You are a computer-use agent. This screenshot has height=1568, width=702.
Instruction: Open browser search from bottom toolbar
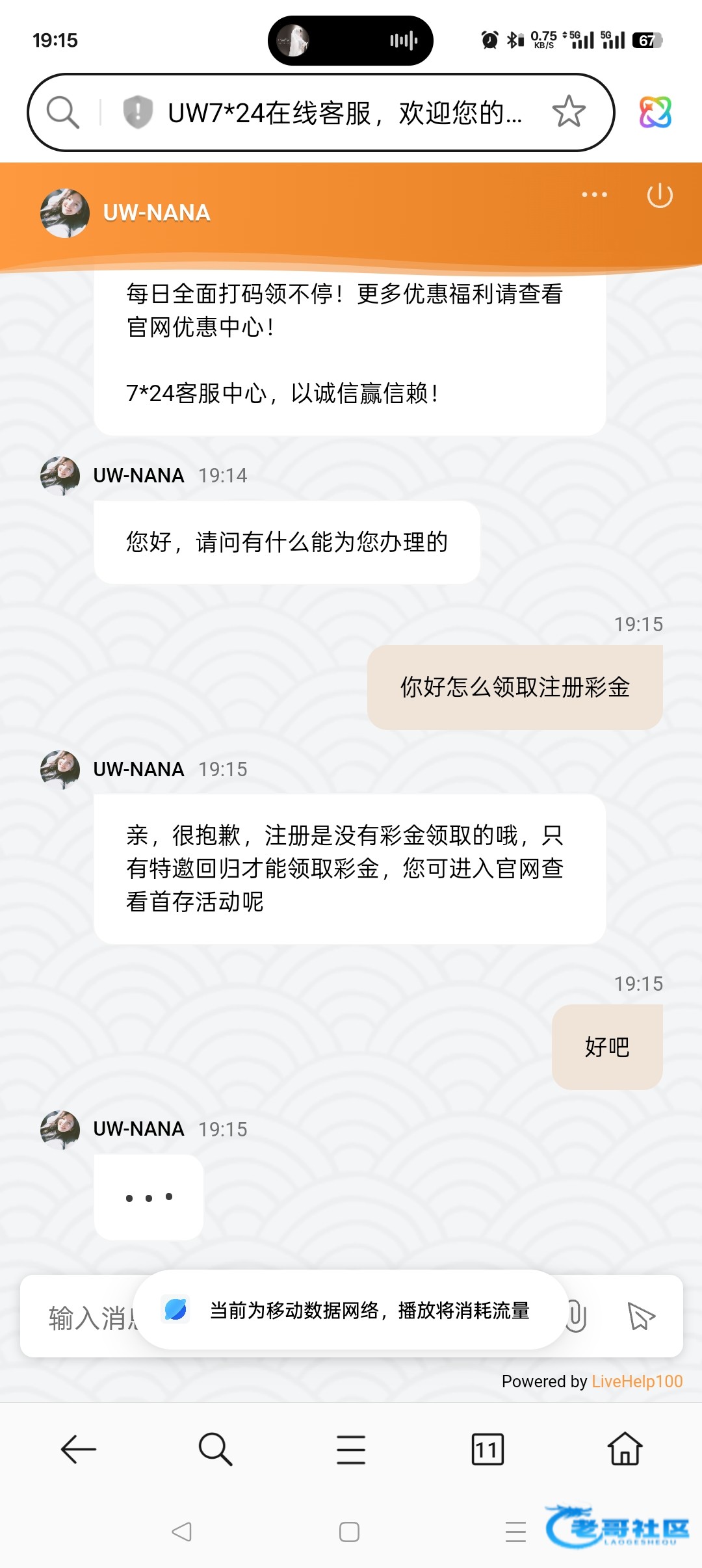pos(215,1449)
